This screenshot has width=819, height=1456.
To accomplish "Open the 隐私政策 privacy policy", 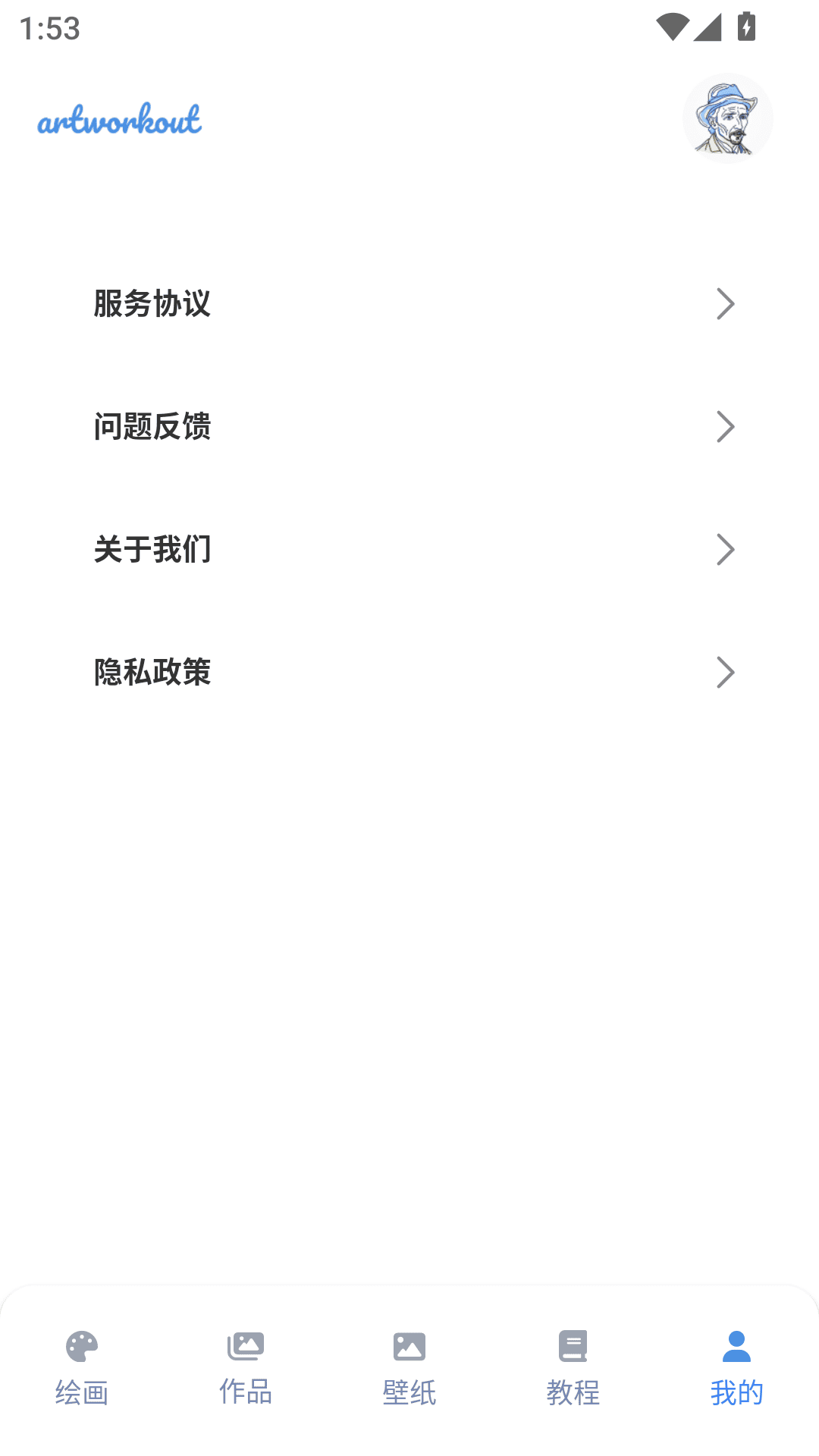I will (x=152, y=673).
